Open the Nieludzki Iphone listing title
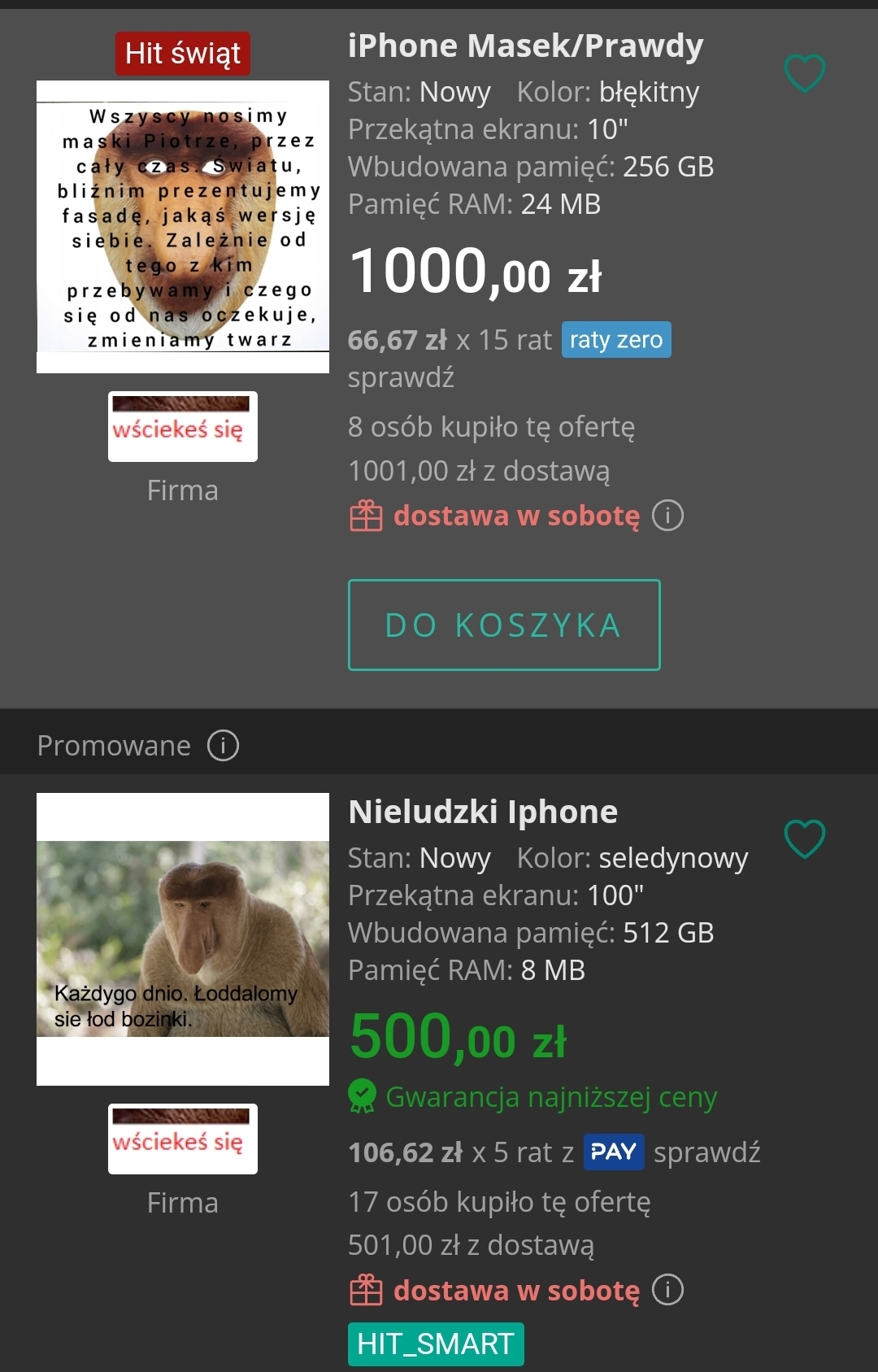Screen dimensions: 878x1372 (483, 812)
